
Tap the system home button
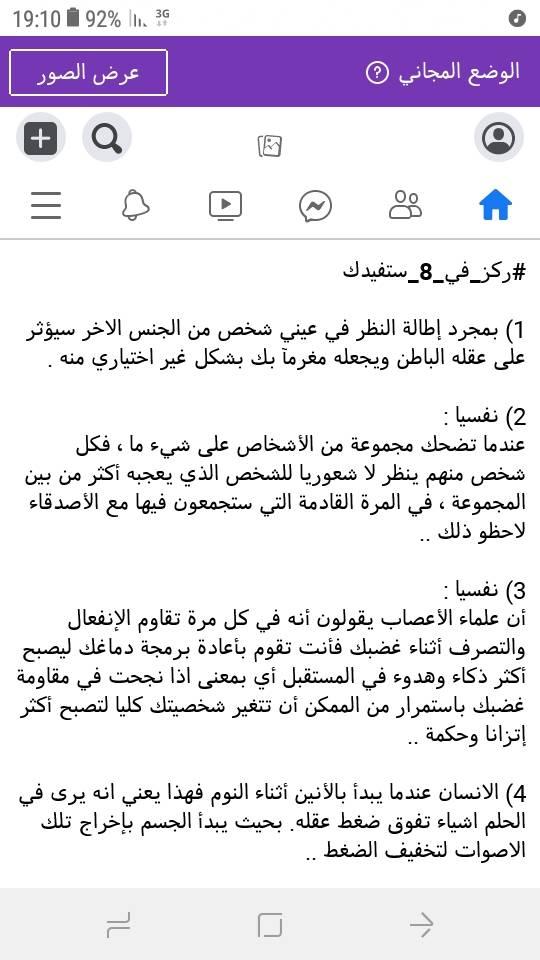(269, 924)
